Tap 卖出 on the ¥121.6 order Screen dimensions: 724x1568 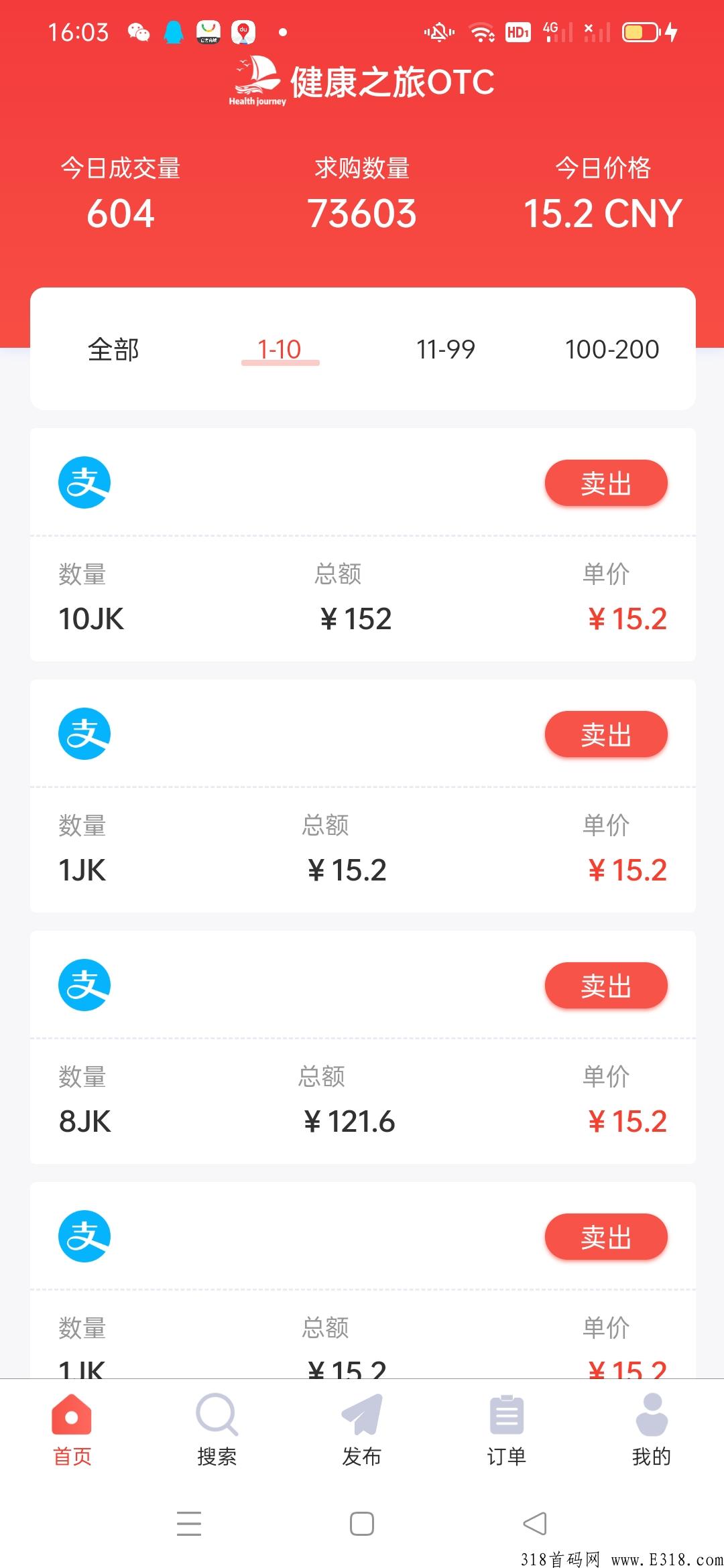point(606,986)
